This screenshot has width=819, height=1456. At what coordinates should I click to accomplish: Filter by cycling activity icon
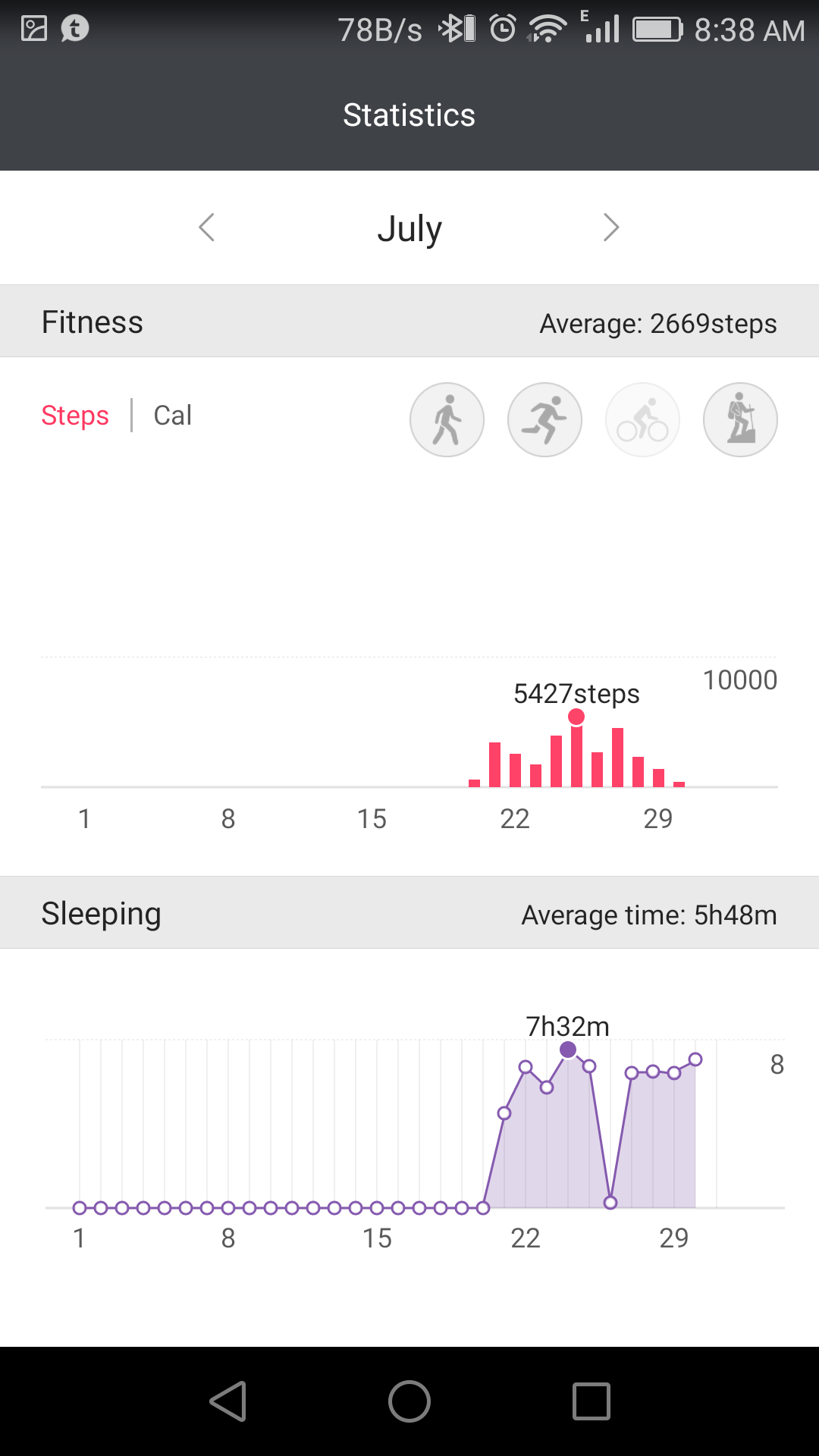(642, 419)
